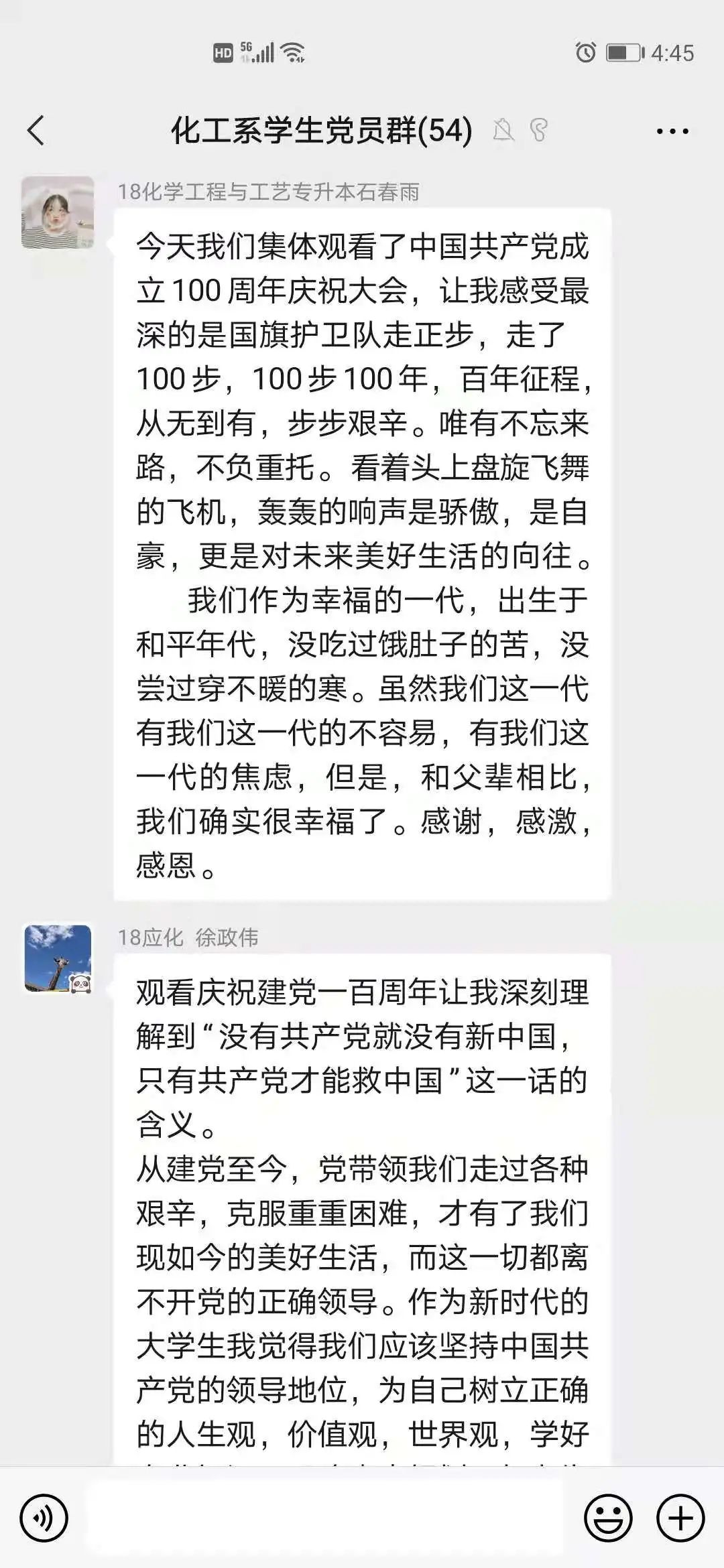View 徐政伟's profile avatar
Screen dimensions: 724x1568
point(58,959)
